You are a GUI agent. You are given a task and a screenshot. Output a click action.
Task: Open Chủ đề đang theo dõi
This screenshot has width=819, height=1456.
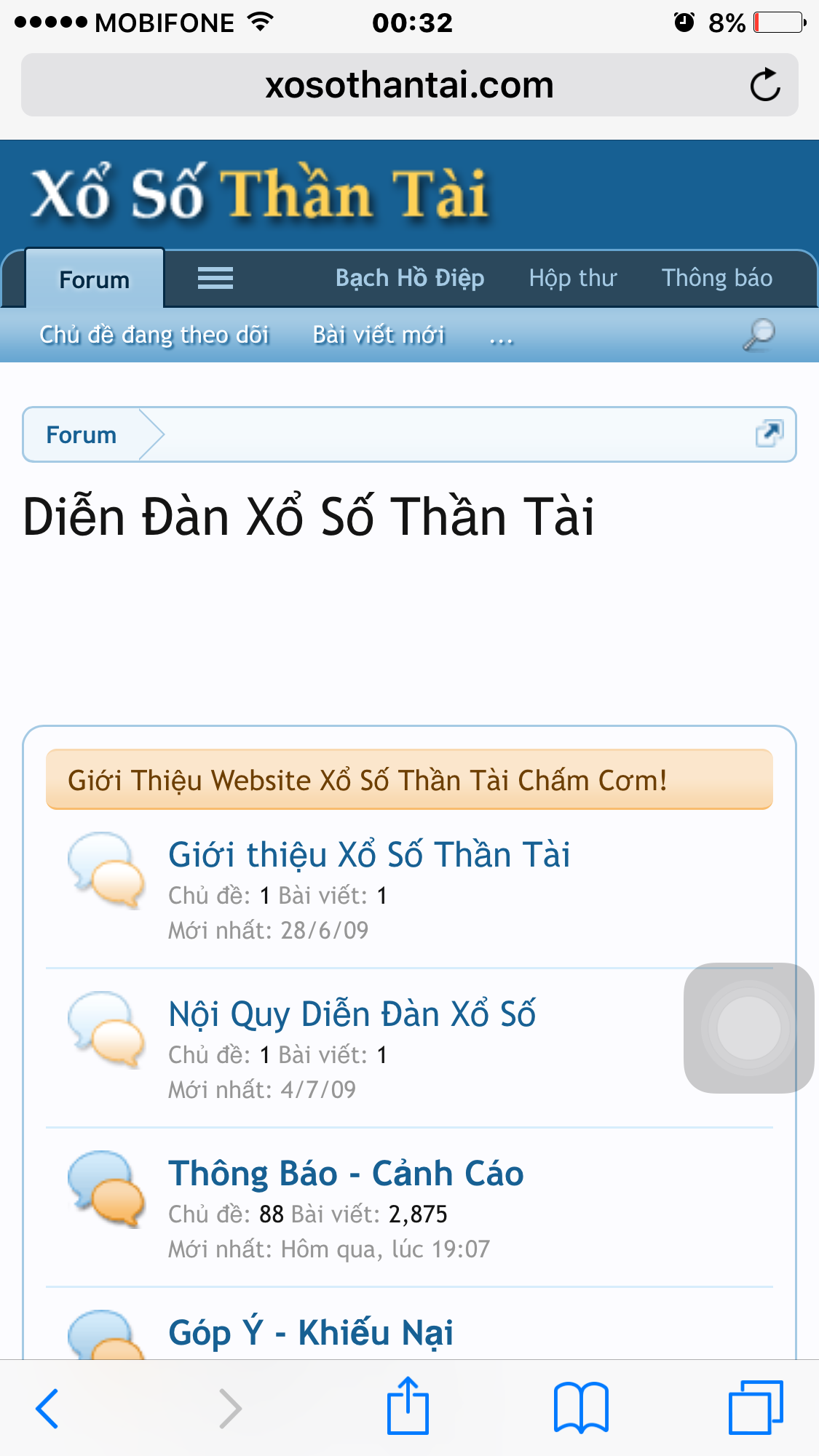pyautogui.click(x=154, y=335)
